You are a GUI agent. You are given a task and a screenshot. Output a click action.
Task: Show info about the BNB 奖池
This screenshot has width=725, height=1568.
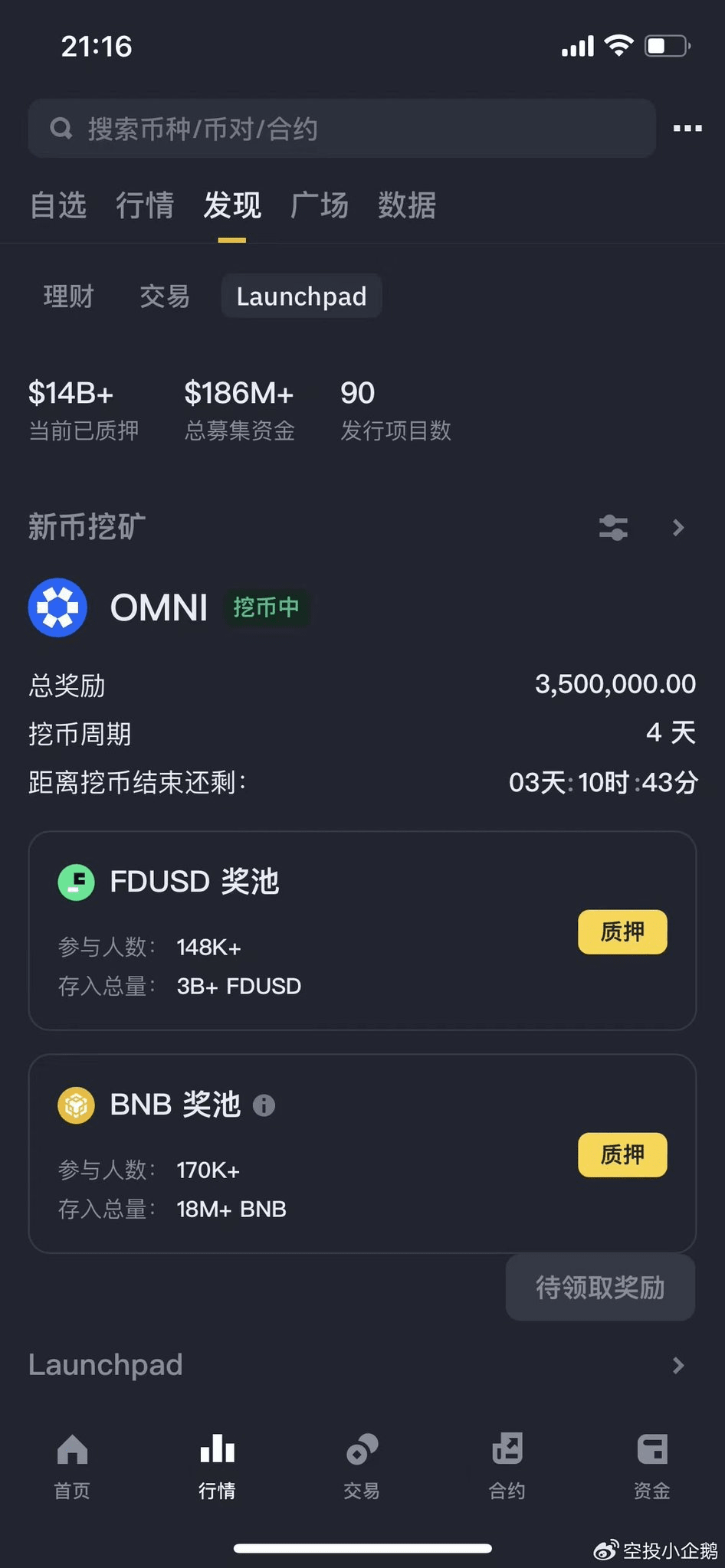(x=264, y=1105)
